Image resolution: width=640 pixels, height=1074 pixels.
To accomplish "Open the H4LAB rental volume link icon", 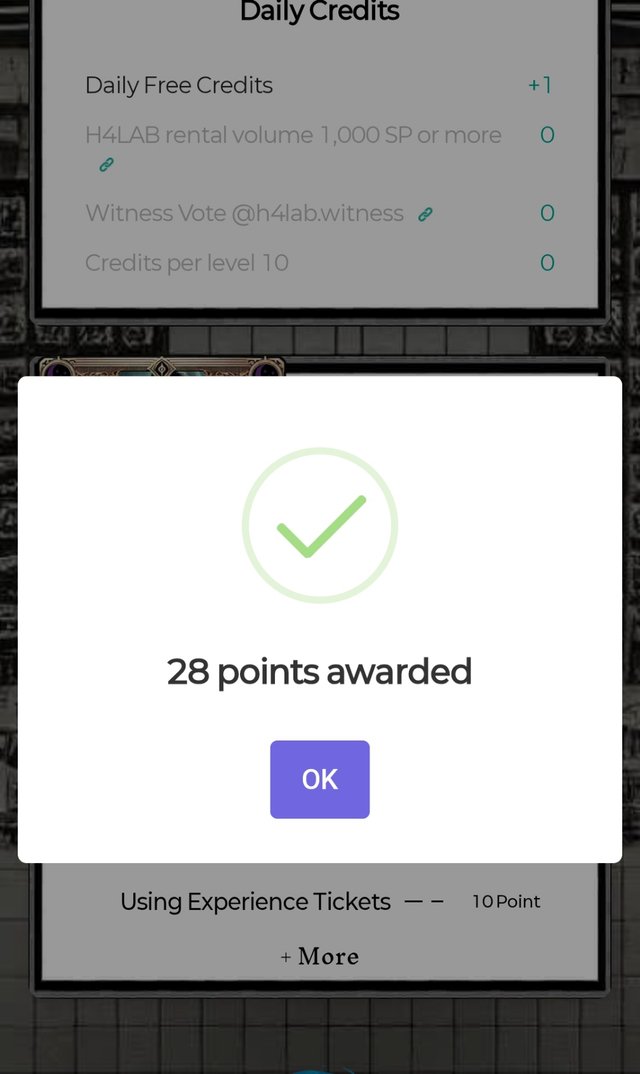I will point(106,165).
